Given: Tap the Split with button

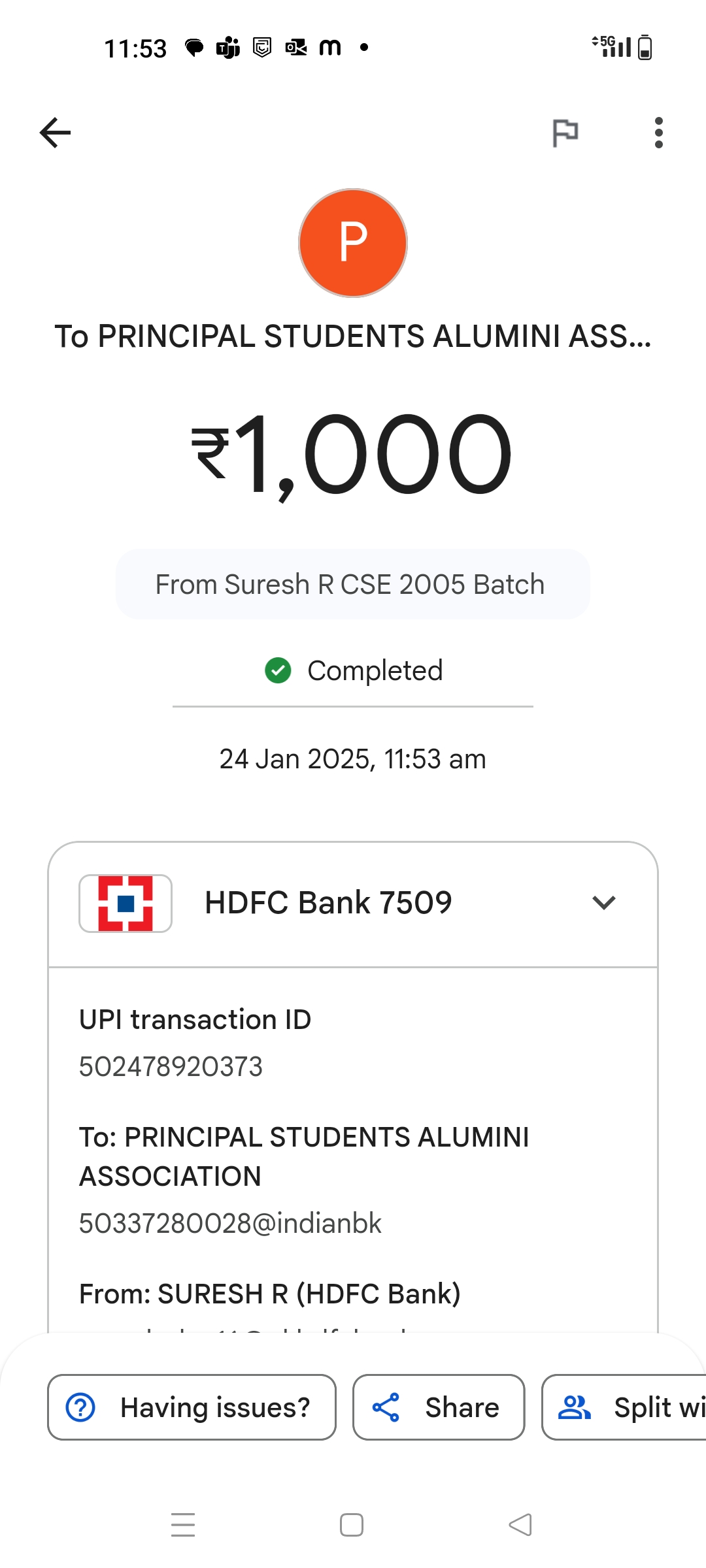Looking at the screenshot, I should [624, 1407].
